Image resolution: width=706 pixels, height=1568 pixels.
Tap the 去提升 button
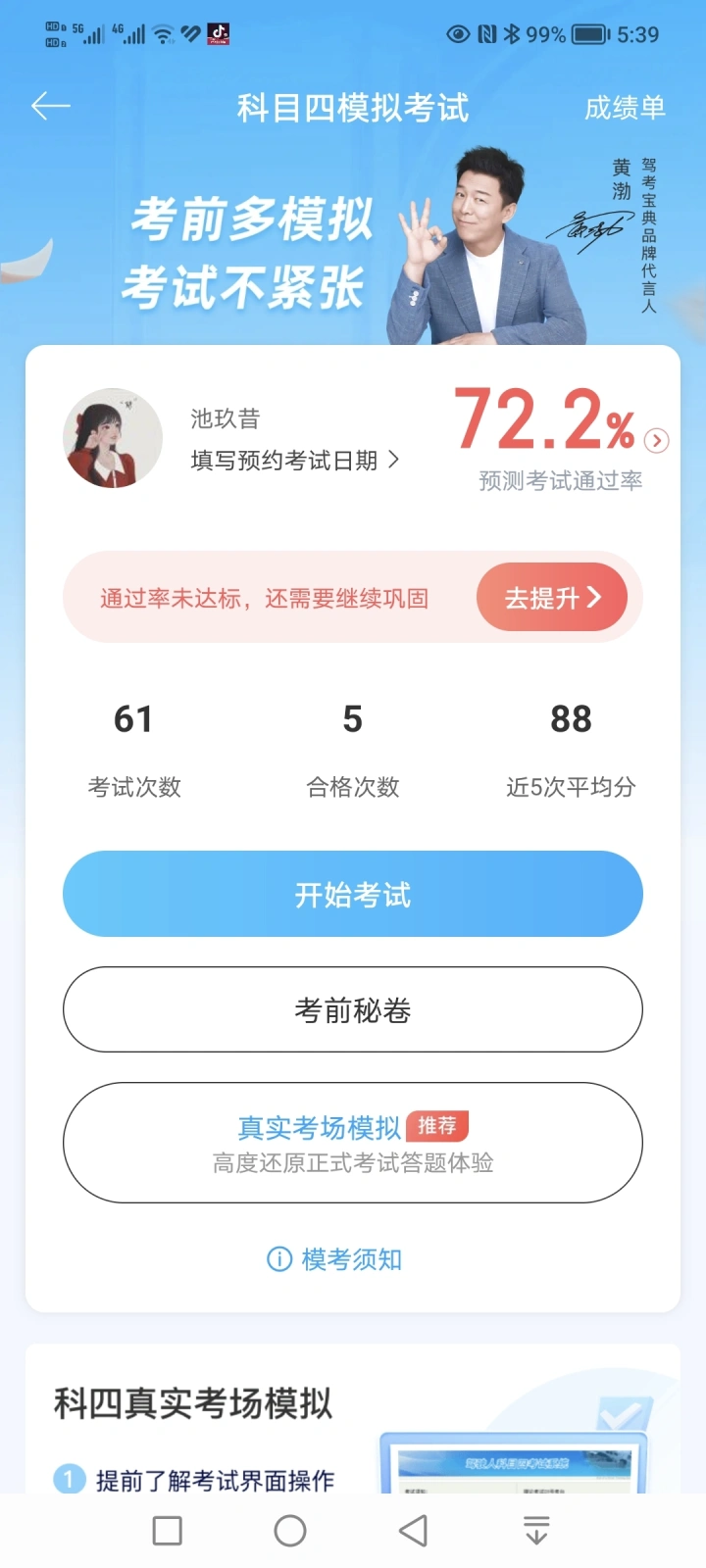tap(551, 598)
